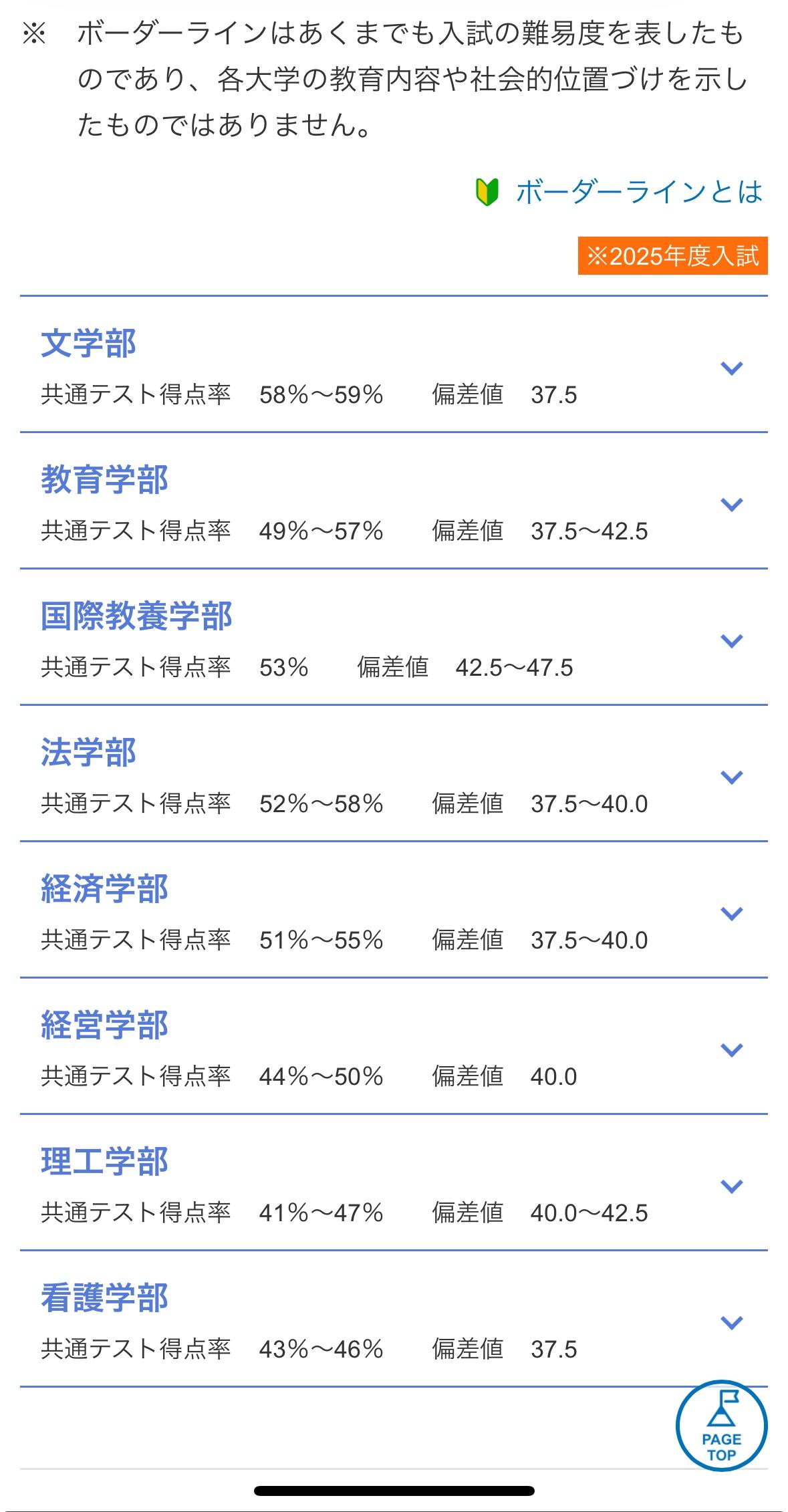Expand the 理工学部 section
Viewport: 788px width, 1512px height.
[394, 1183]
